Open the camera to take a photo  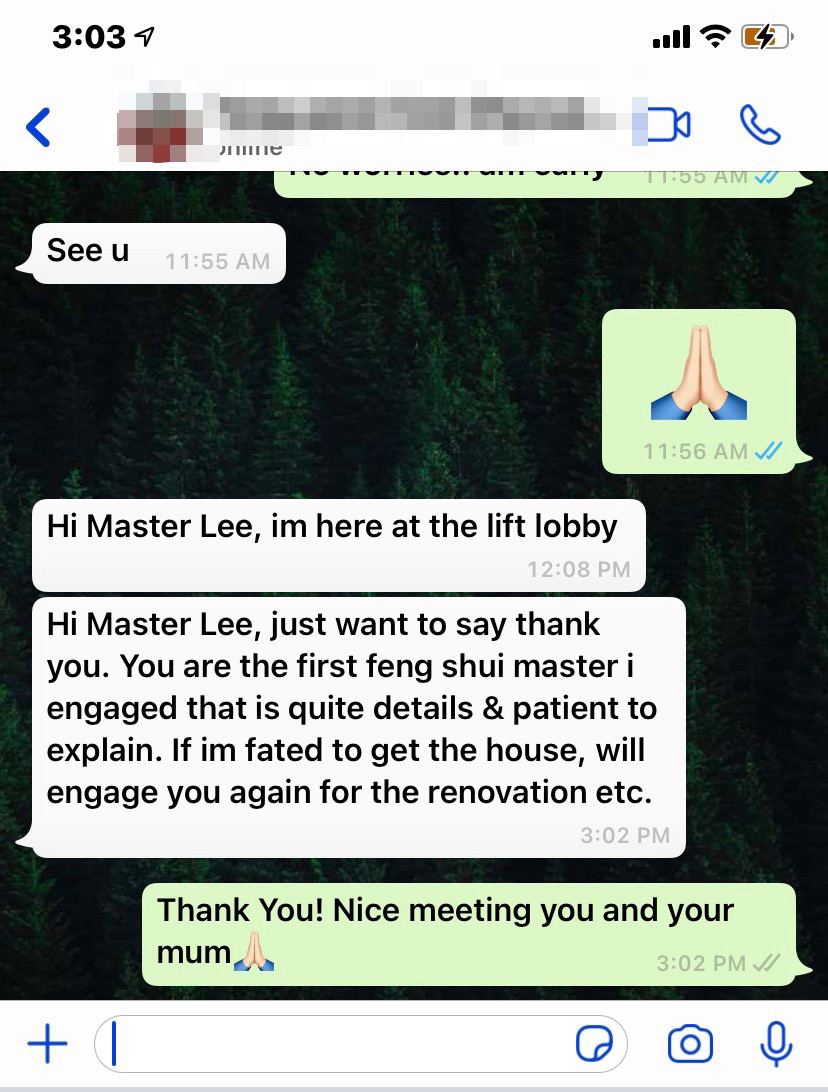(689, 1044)
